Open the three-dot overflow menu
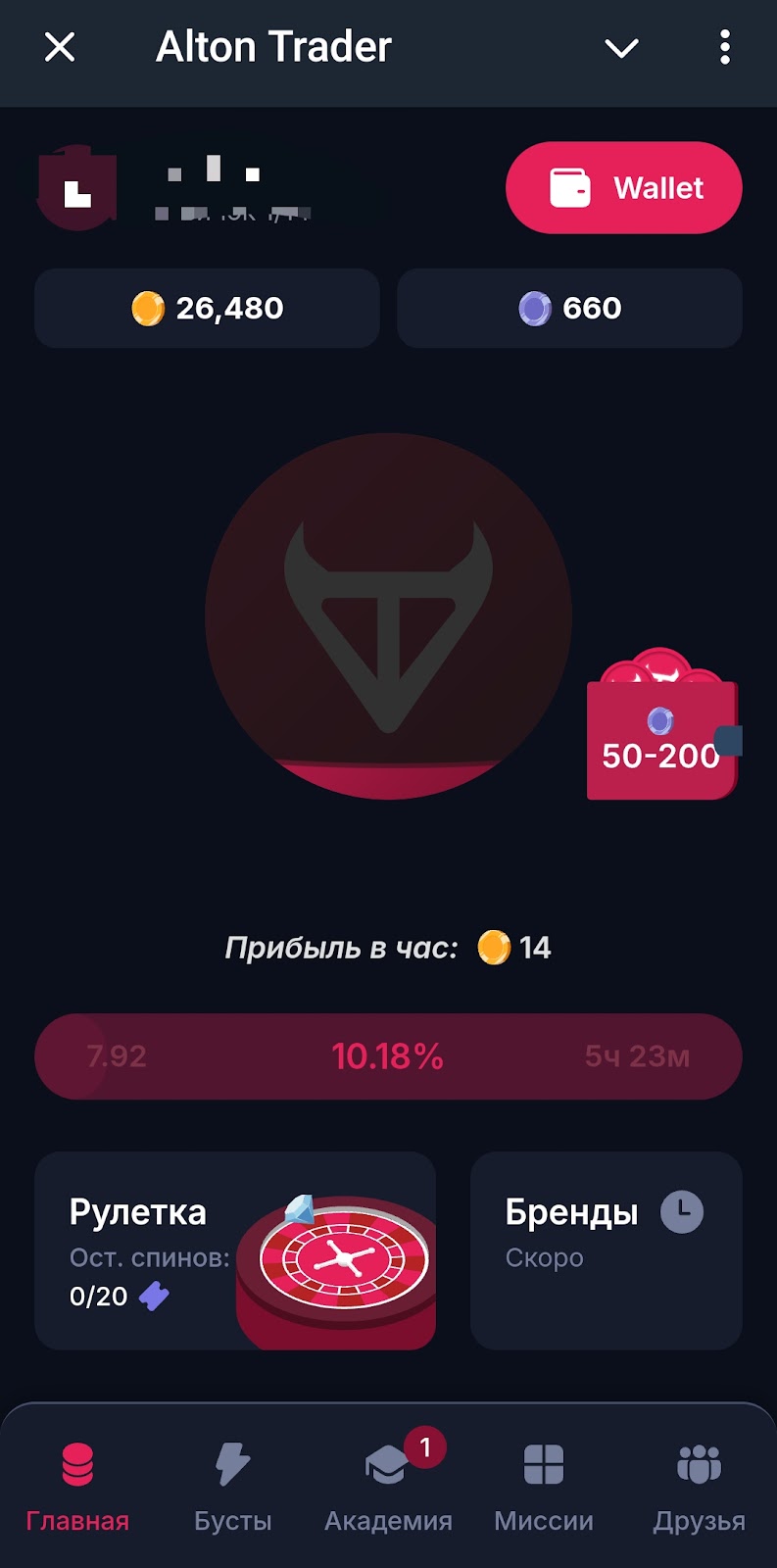777x1568 pixels. point(724,47)
